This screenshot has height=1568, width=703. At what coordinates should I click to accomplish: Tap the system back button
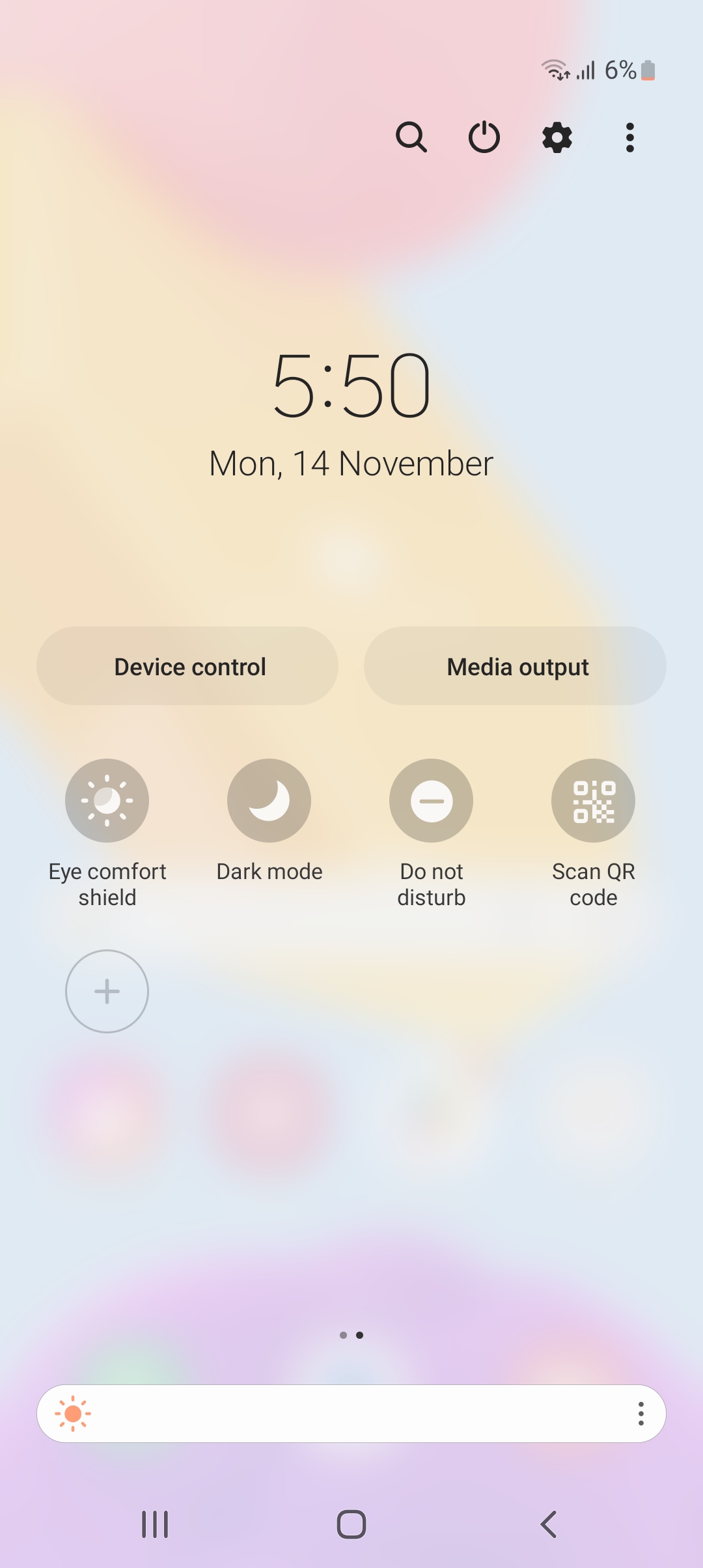[x=549, y=1524]
